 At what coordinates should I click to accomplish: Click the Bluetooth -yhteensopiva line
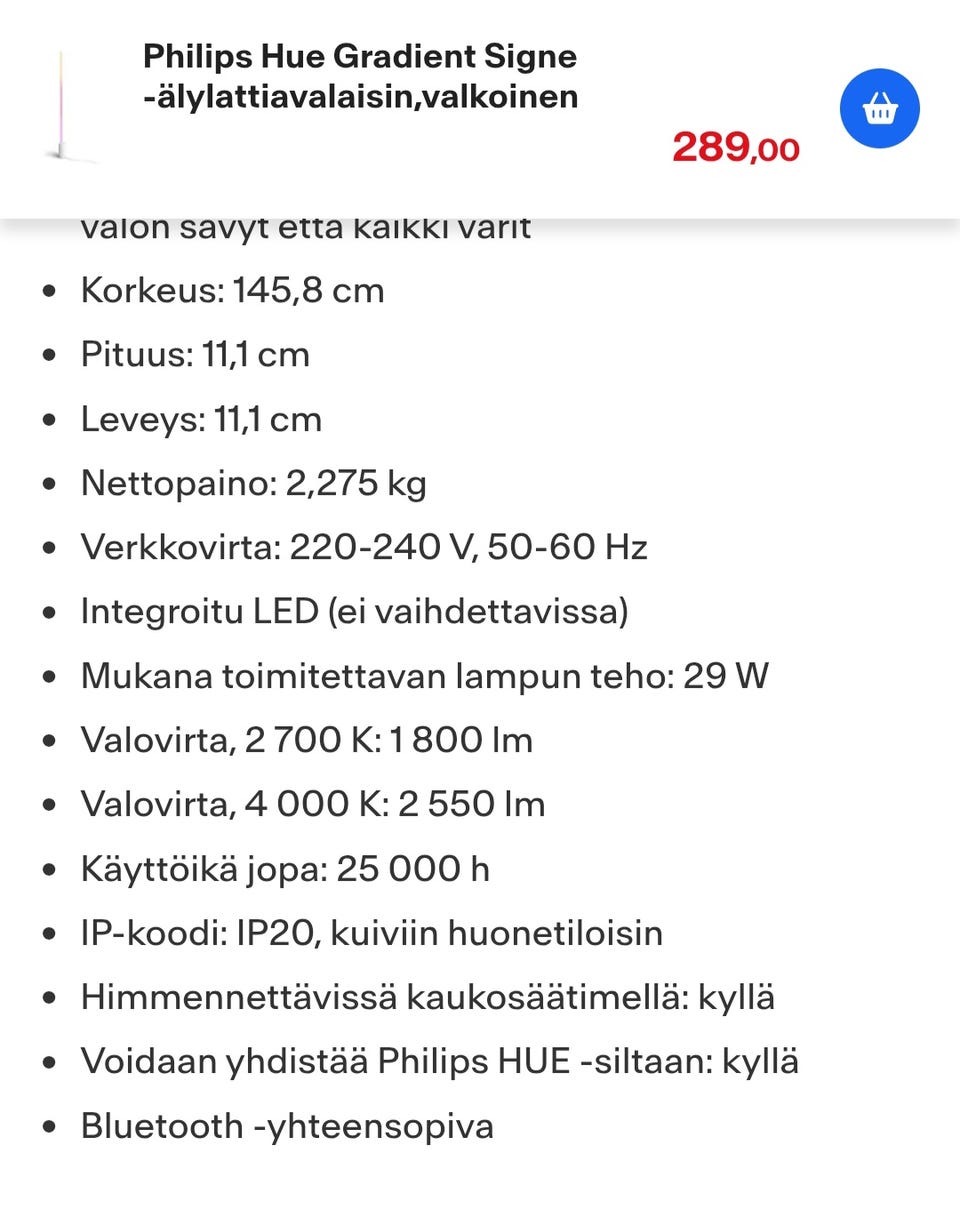coord(288,1126)
